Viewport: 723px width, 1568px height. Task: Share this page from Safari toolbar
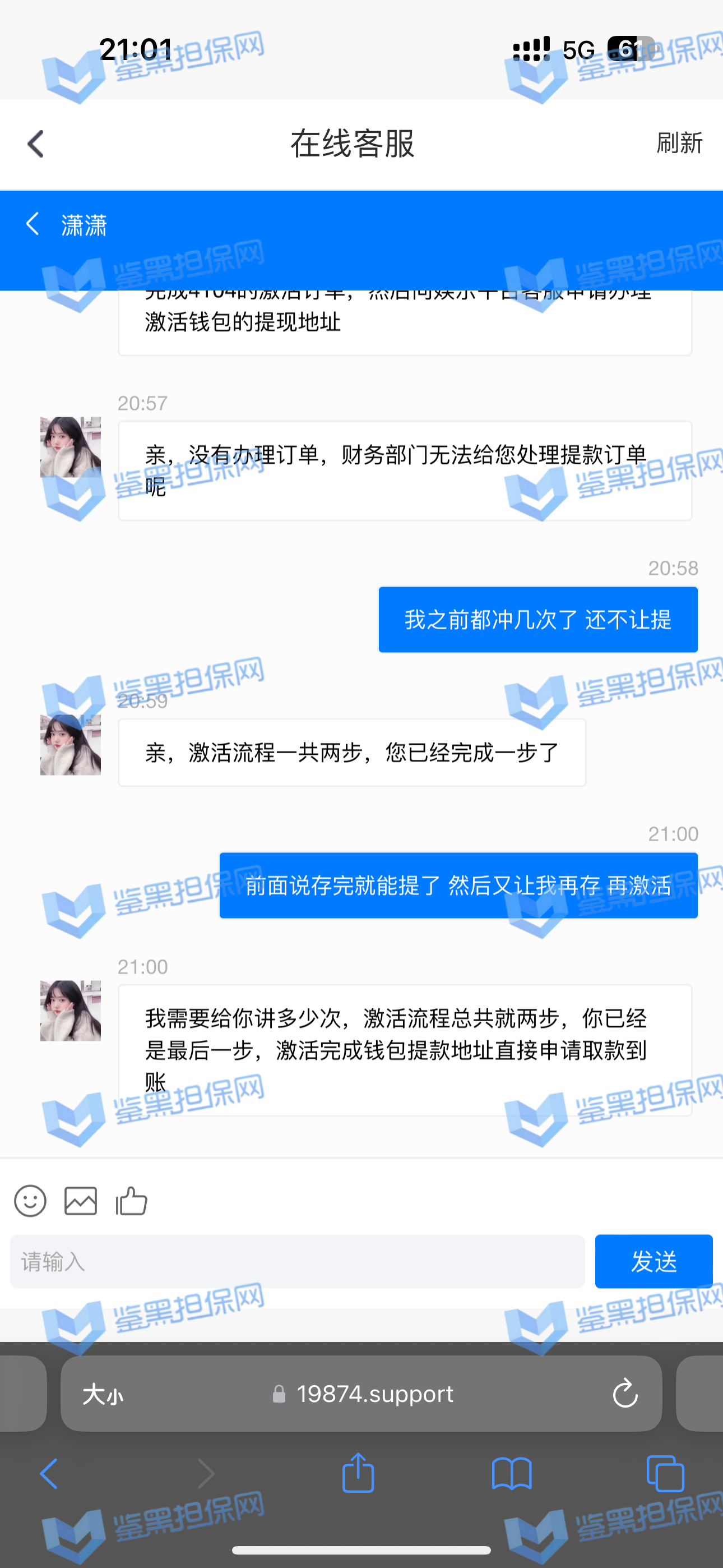tap(358, 1473)
